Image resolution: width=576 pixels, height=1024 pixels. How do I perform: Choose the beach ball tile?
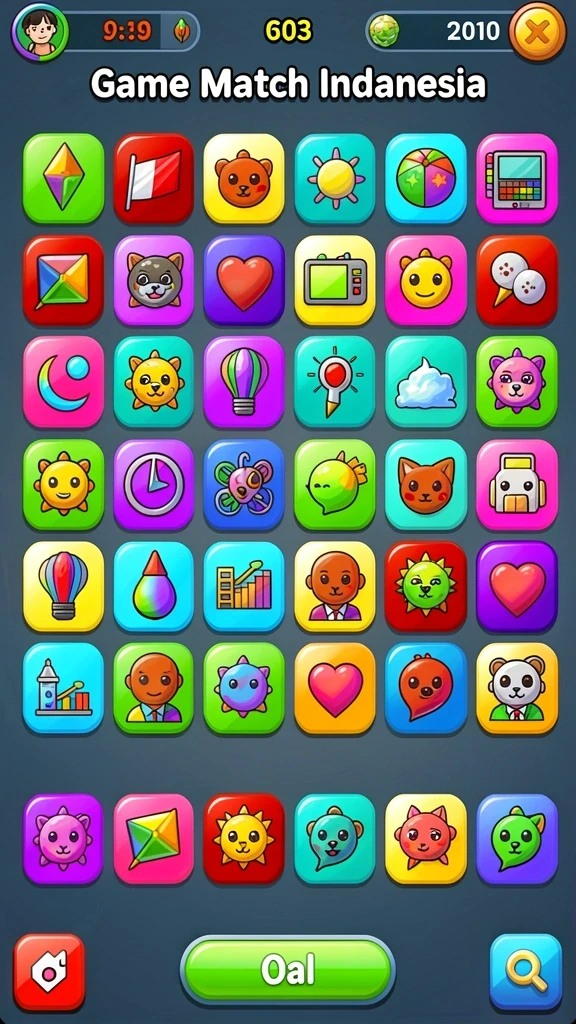pos(426,179)
